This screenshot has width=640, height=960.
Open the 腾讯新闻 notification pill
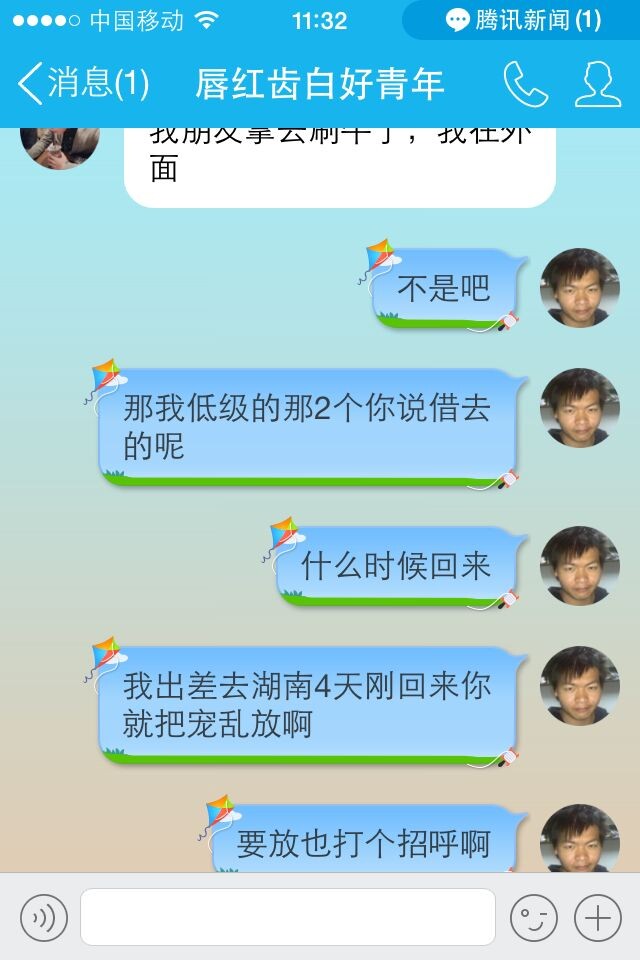click(x=522, y=20)
